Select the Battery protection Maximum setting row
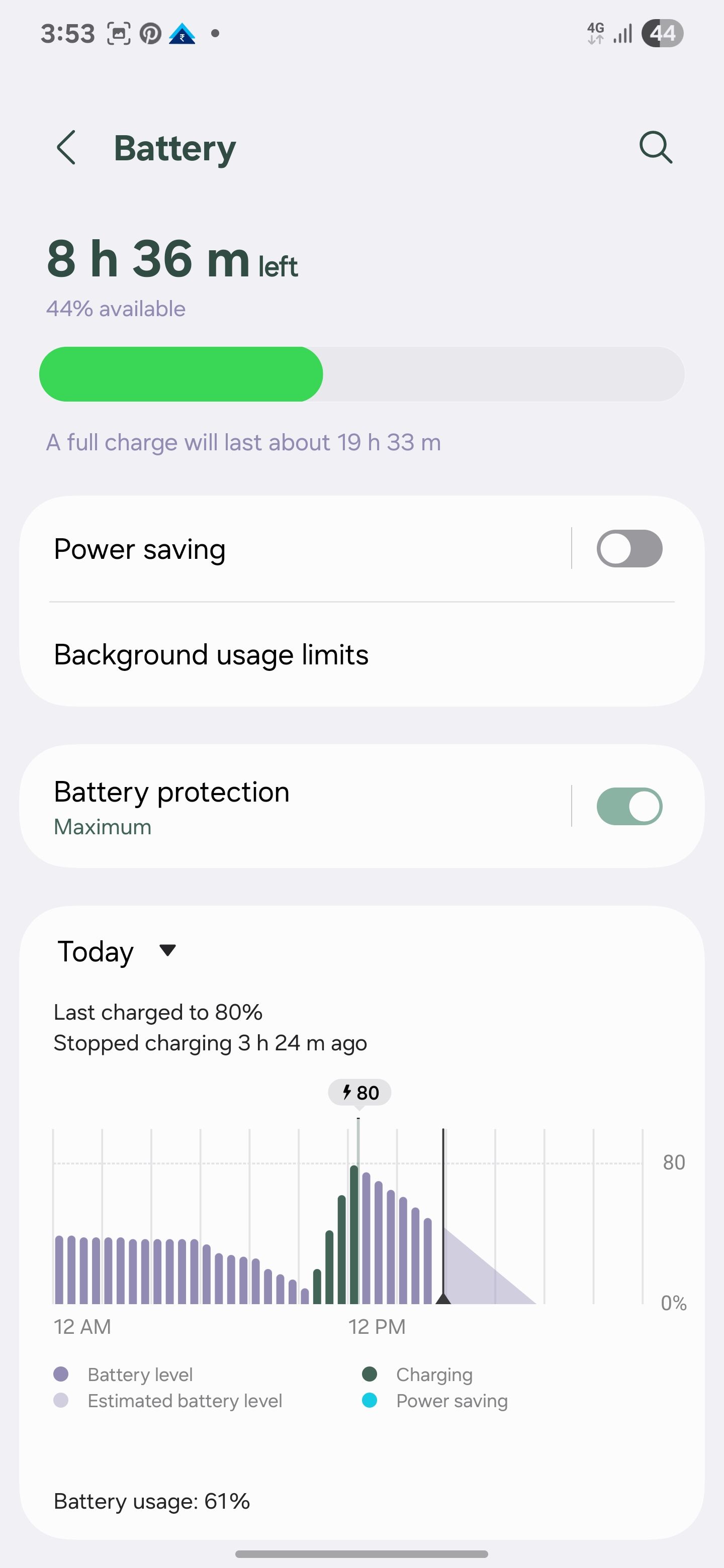Viewport: 724px width, 1568px height. coord(172,806)
